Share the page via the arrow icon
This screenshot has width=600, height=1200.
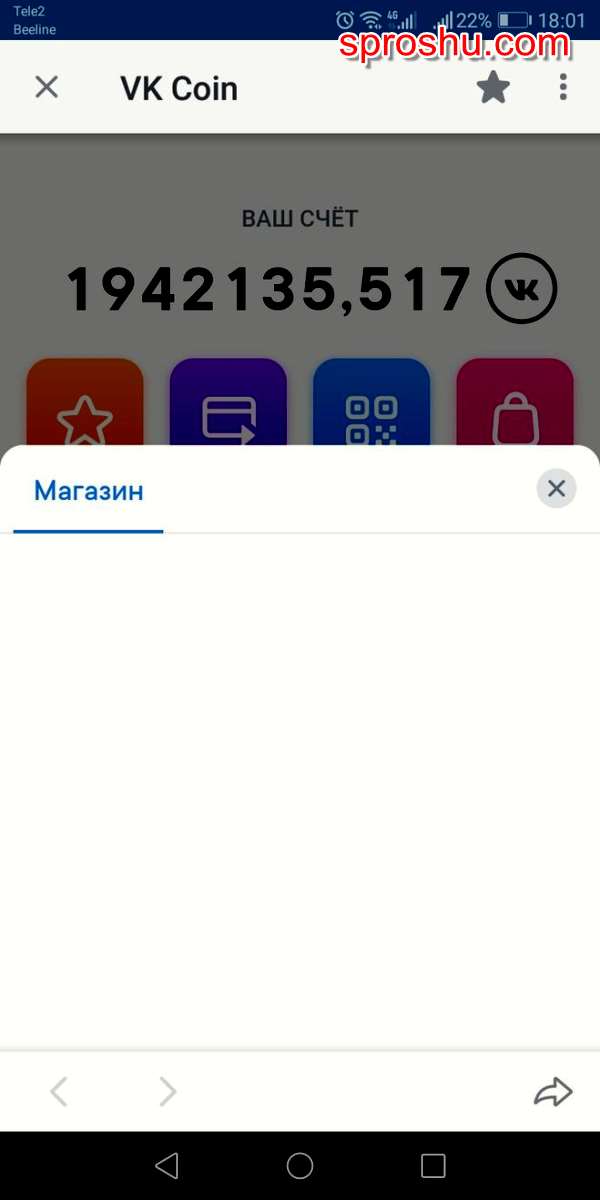(x=553, y=1092)
